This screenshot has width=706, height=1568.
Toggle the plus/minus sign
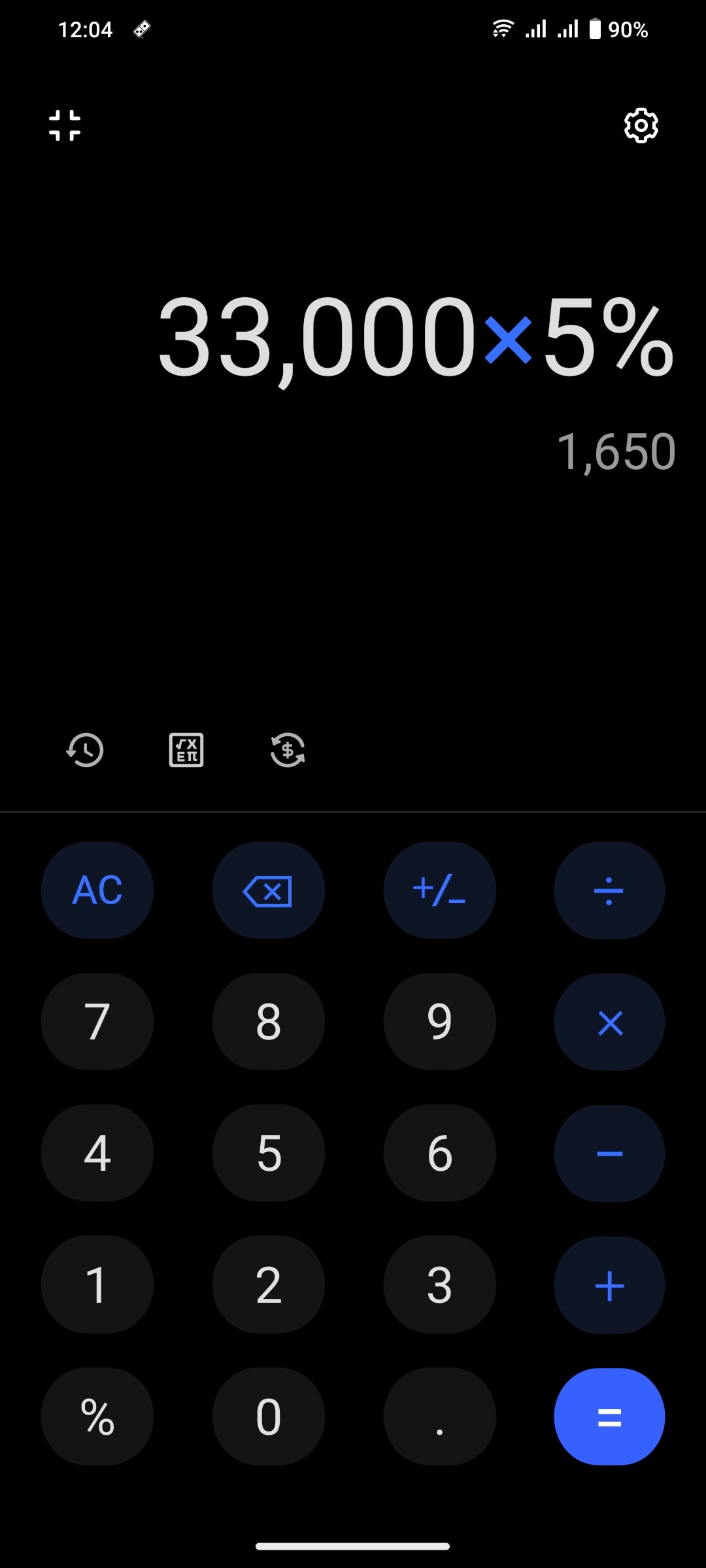point(439,890)
